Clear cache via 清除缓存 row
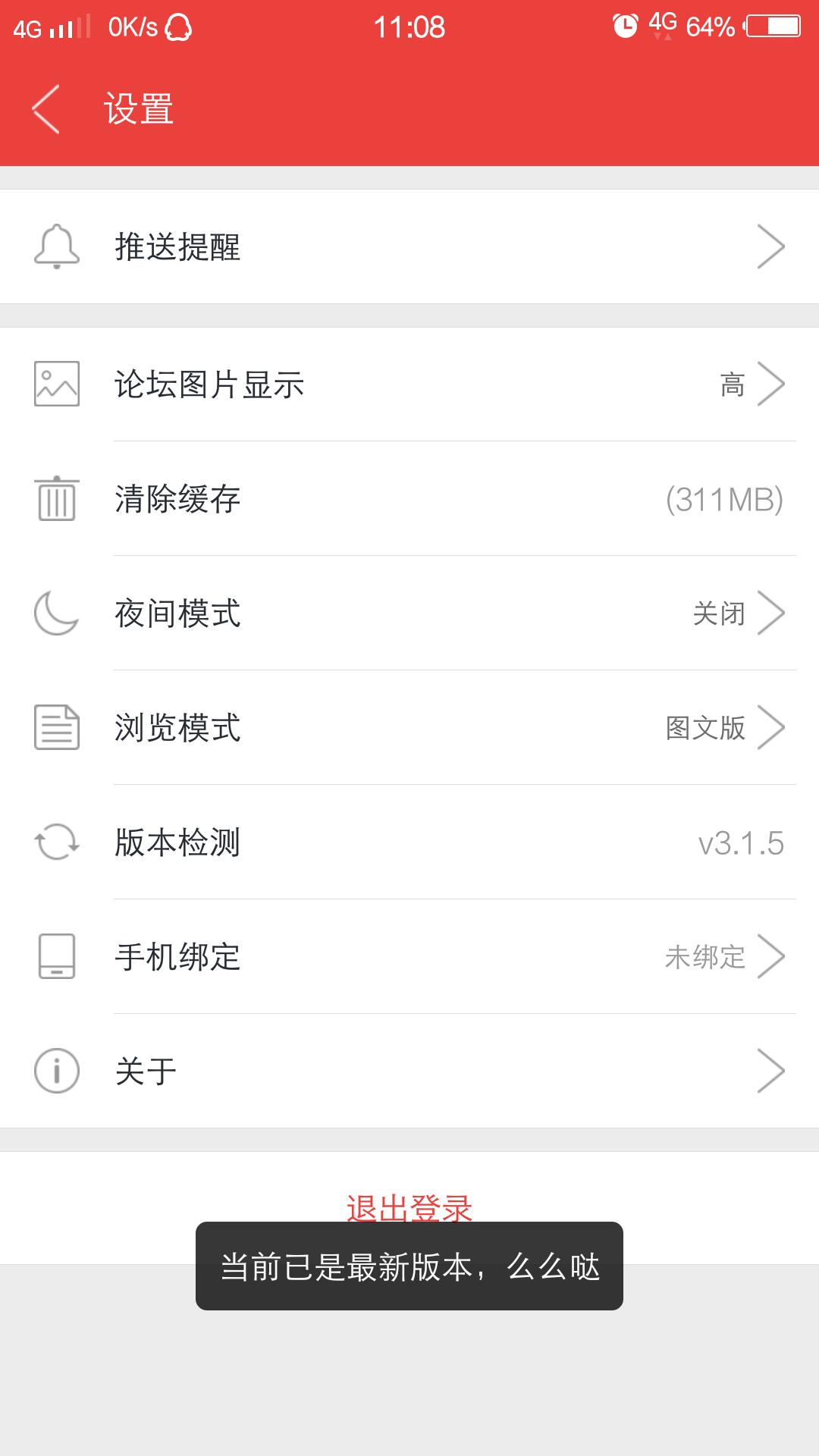 click(x=409, y=499)
